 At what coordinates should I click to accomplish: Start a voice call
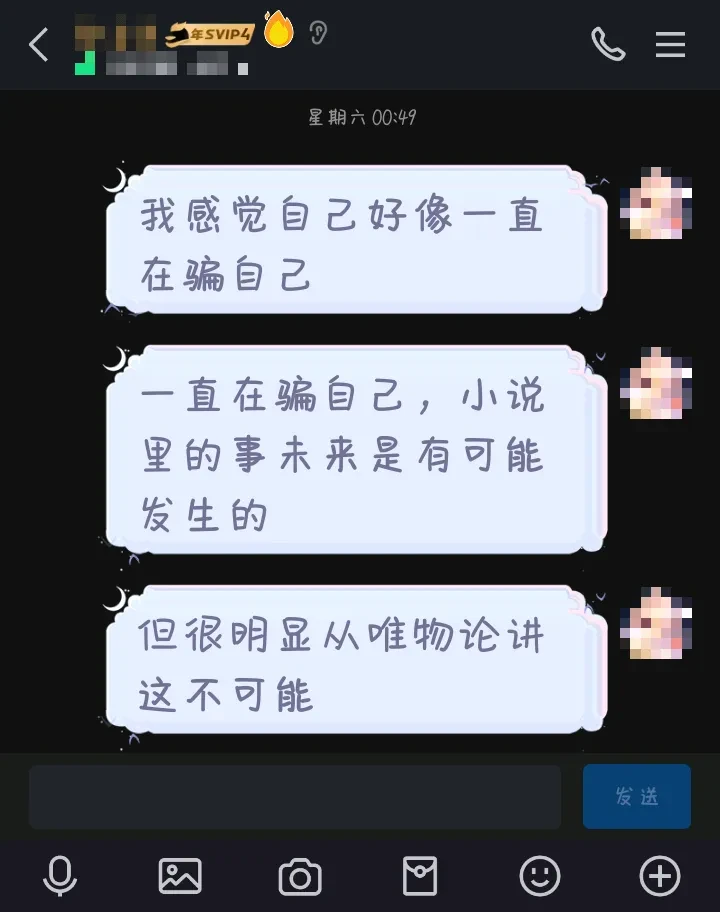(608, 44)
